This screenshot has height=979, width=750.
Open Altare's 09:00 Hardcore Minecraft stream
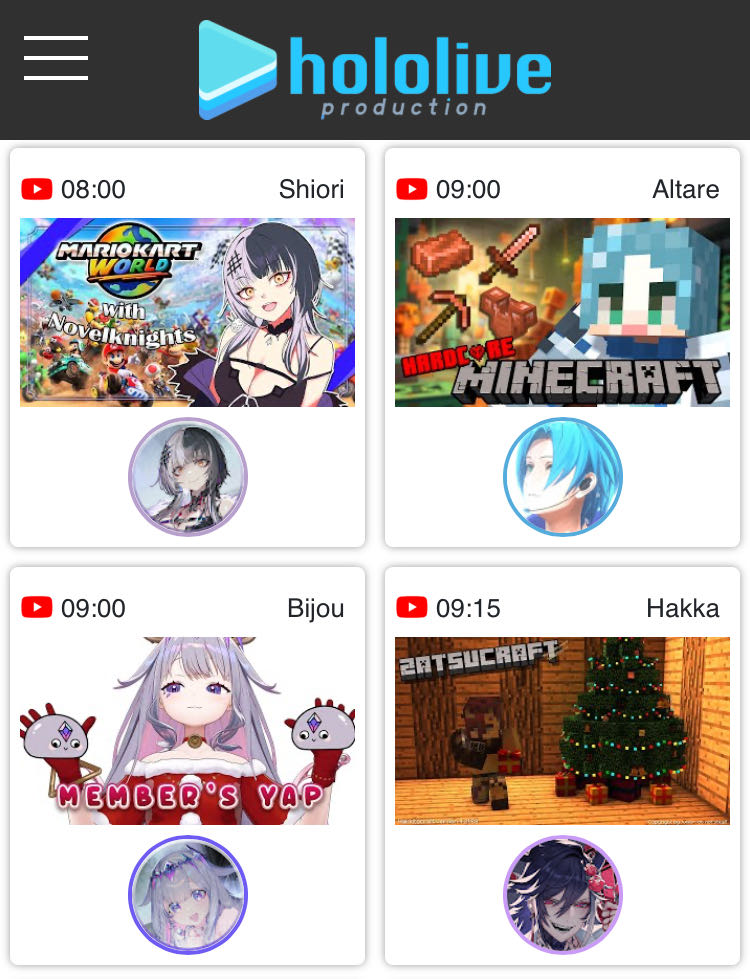coord(562,312)
